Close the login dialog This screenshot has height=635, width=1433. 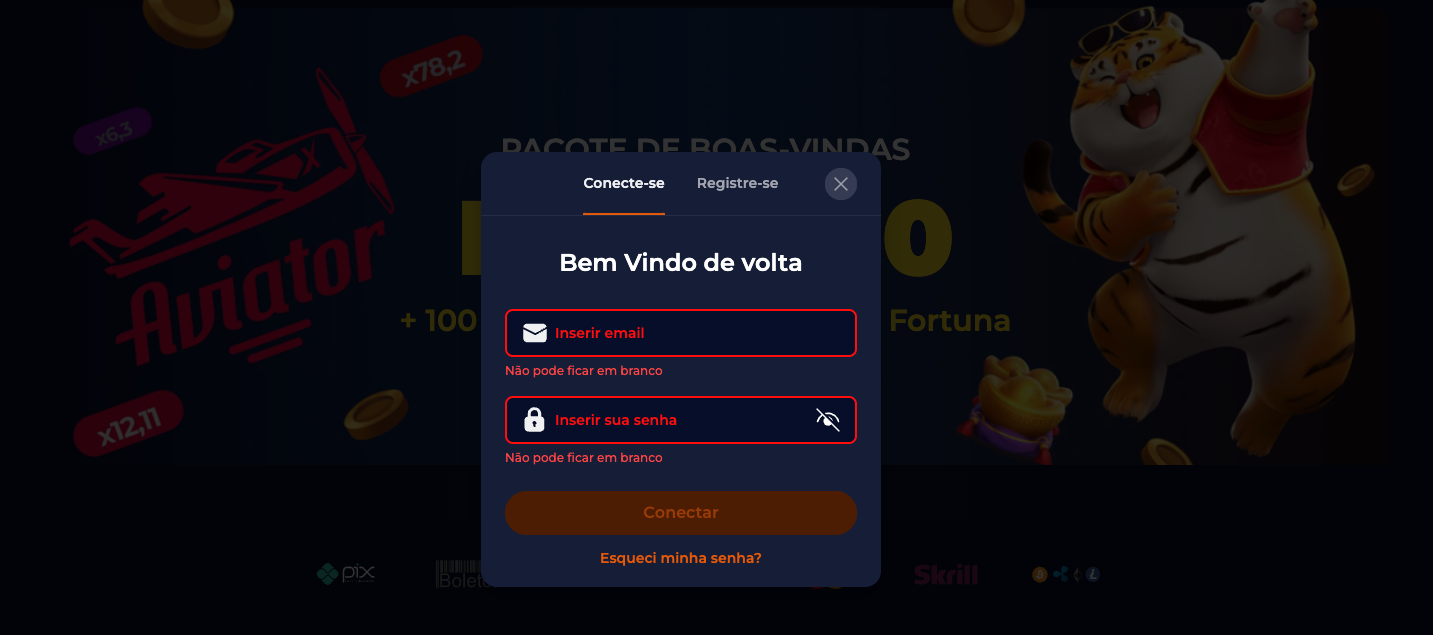tap(841, 184)
